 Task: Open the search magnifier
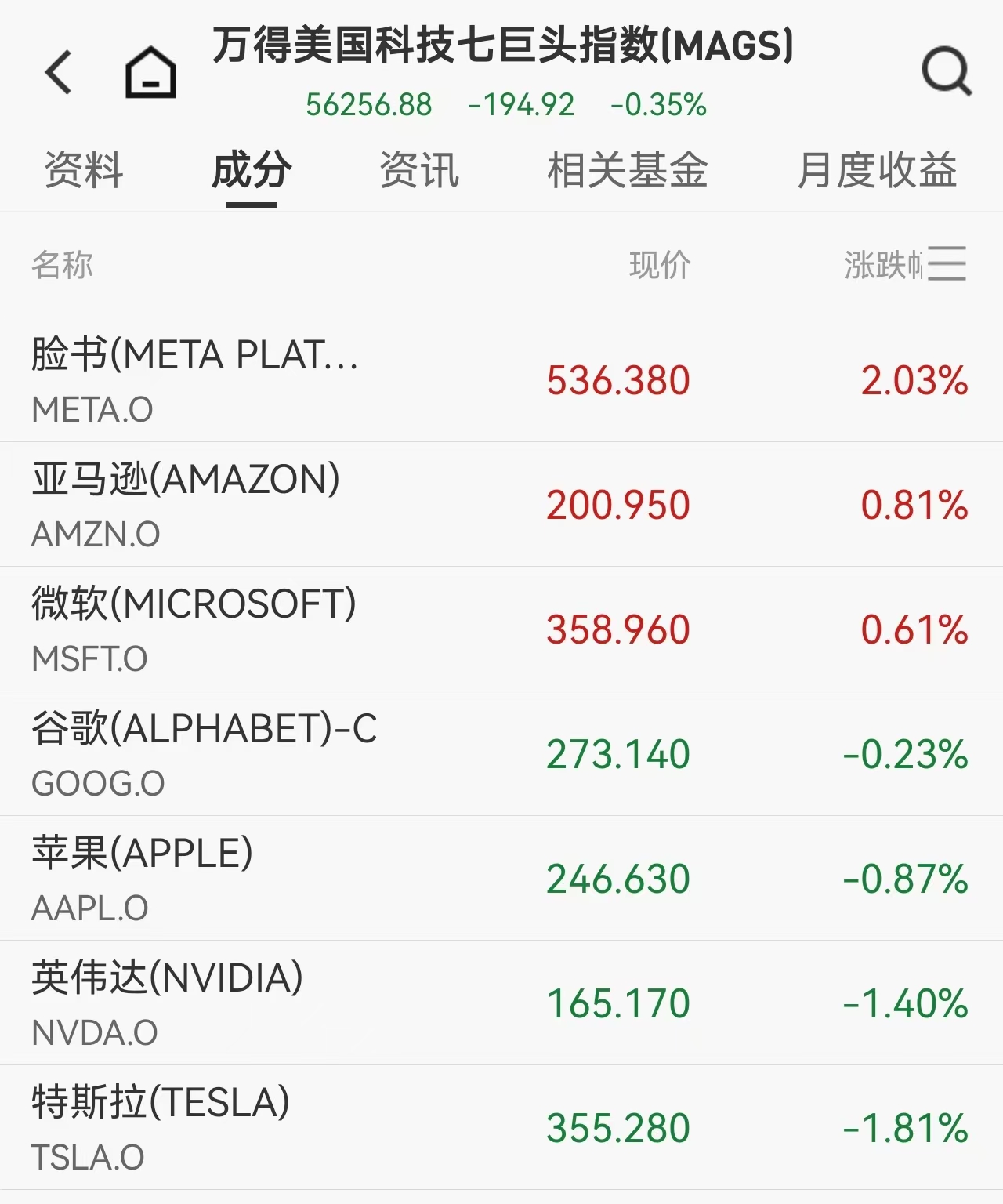click(x=946, y=72)
